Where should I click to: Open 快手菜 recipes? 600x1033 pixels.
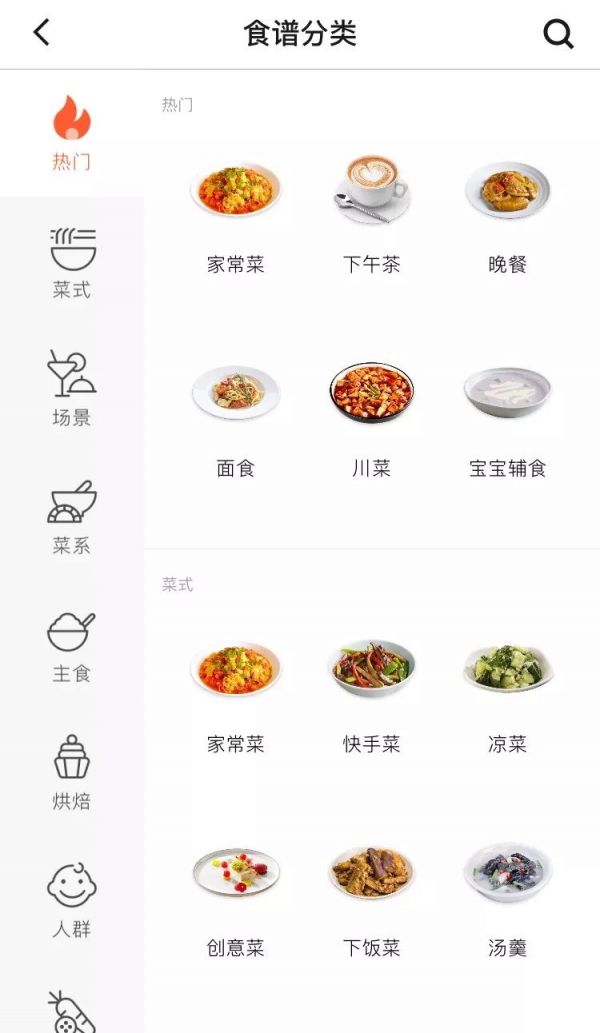372,697
